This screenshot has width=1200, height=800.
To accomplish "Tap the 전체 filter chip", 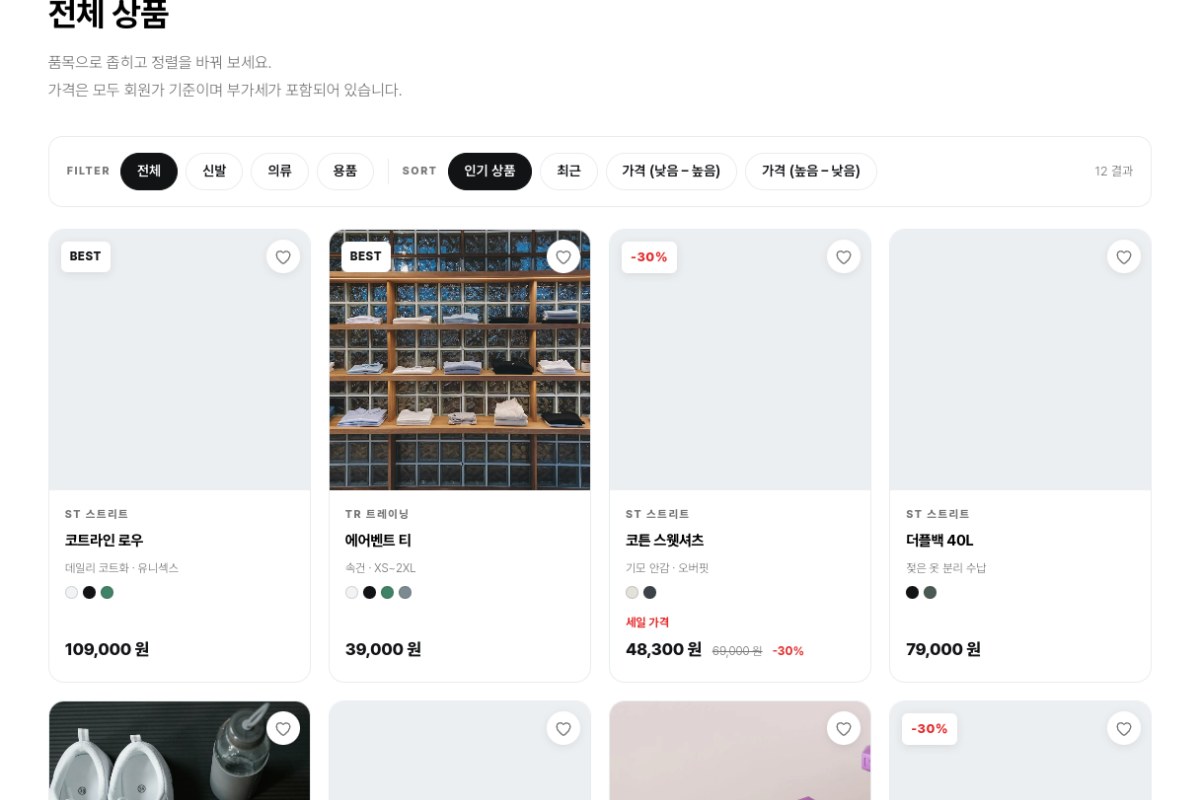I will tap(149, 171).
